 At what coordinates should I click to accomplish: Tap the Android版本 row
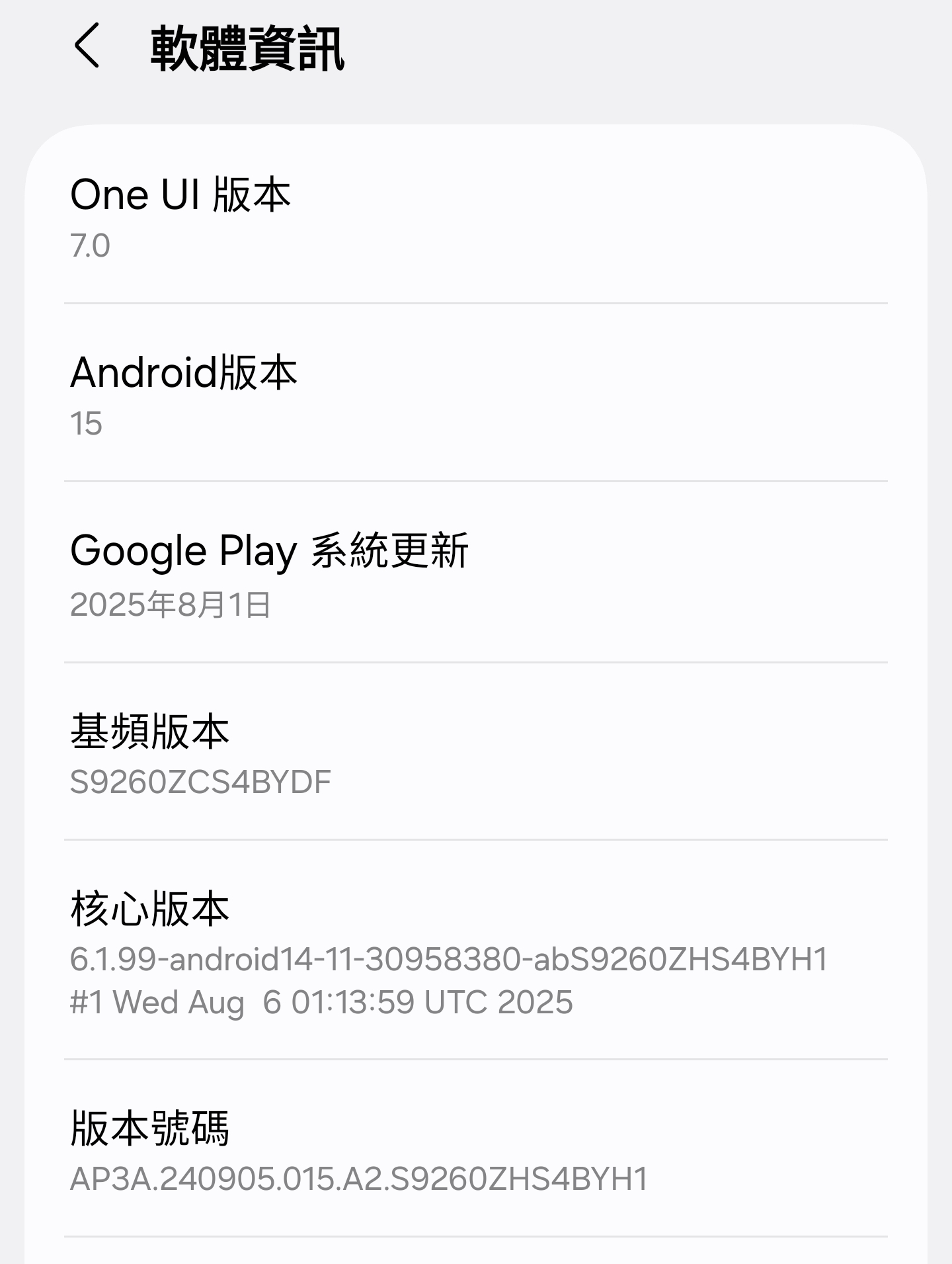pyautogui.click(x=475, y=394)
